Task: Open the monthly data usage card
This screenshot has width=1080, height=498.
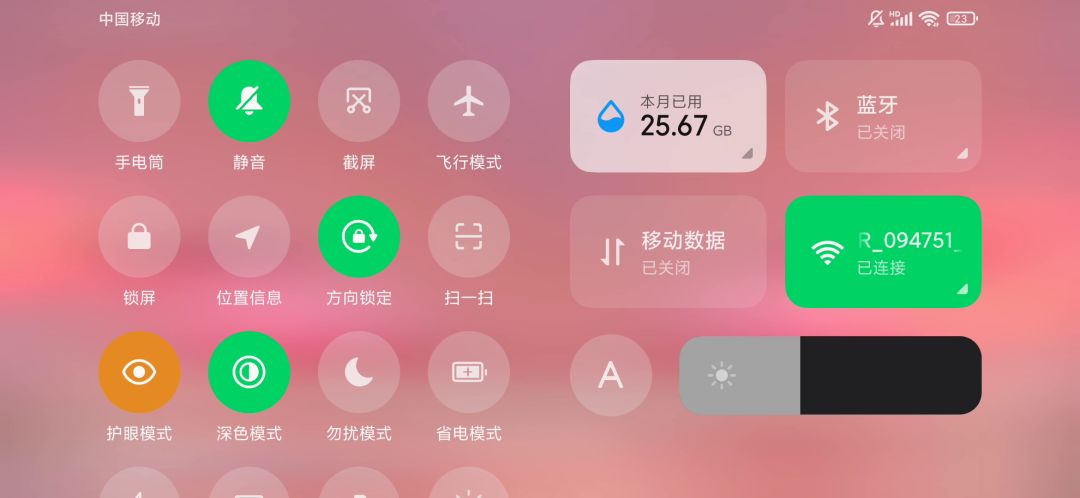Action: click(668, 116)
